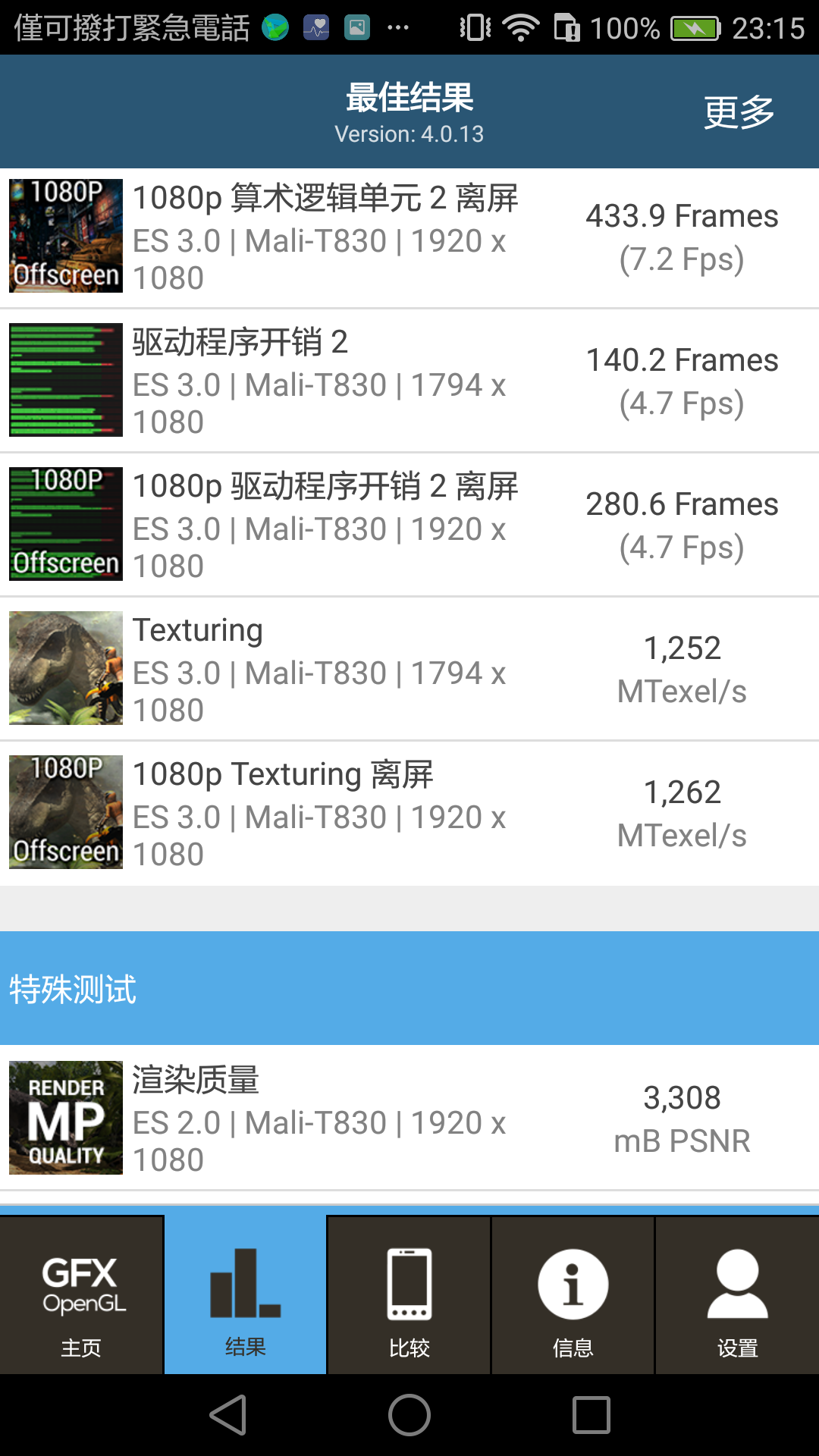Go back using the system back button
This screenshot has height=1456, width=819.
click(x=227, y=1415)
